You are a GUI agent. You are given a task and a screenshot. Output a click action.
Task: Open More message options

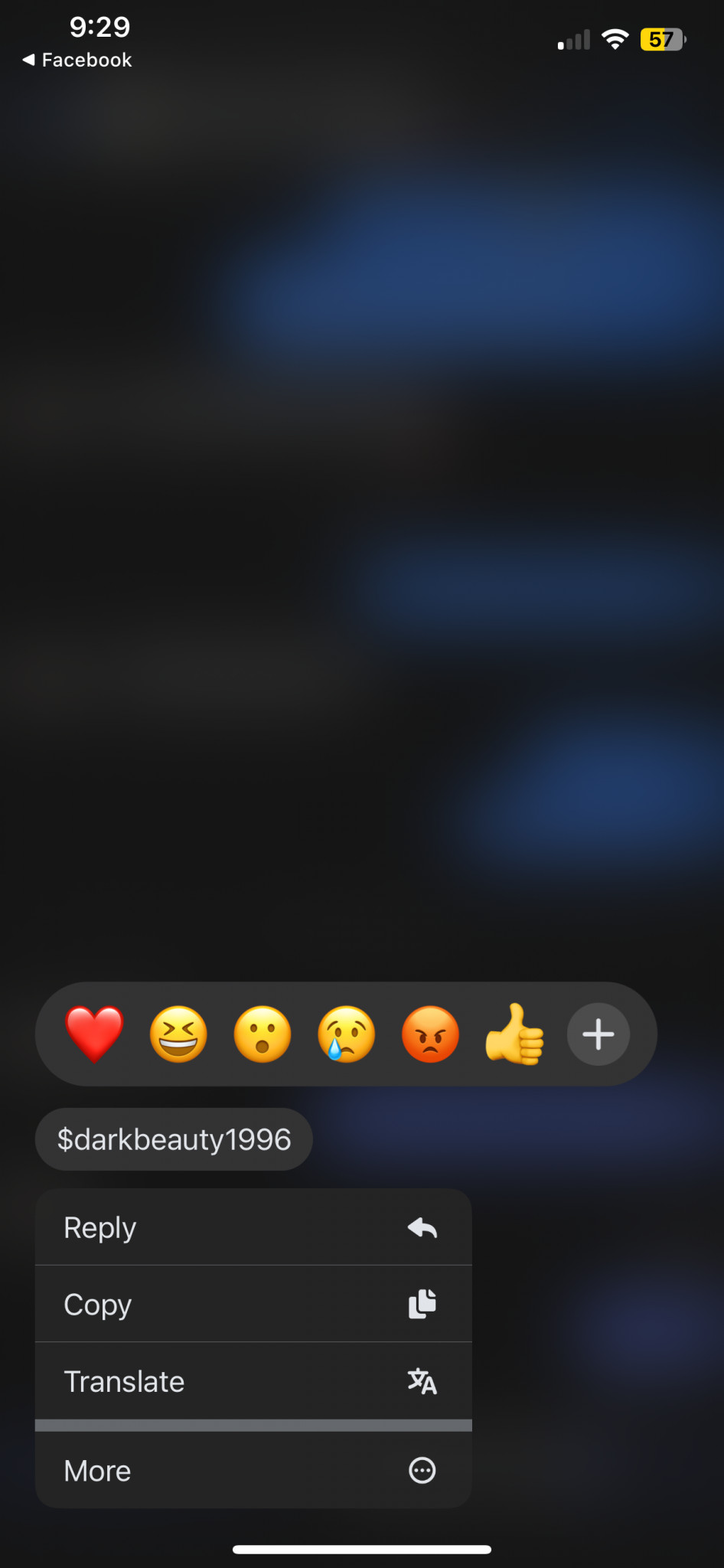[x=253, y=1470]
